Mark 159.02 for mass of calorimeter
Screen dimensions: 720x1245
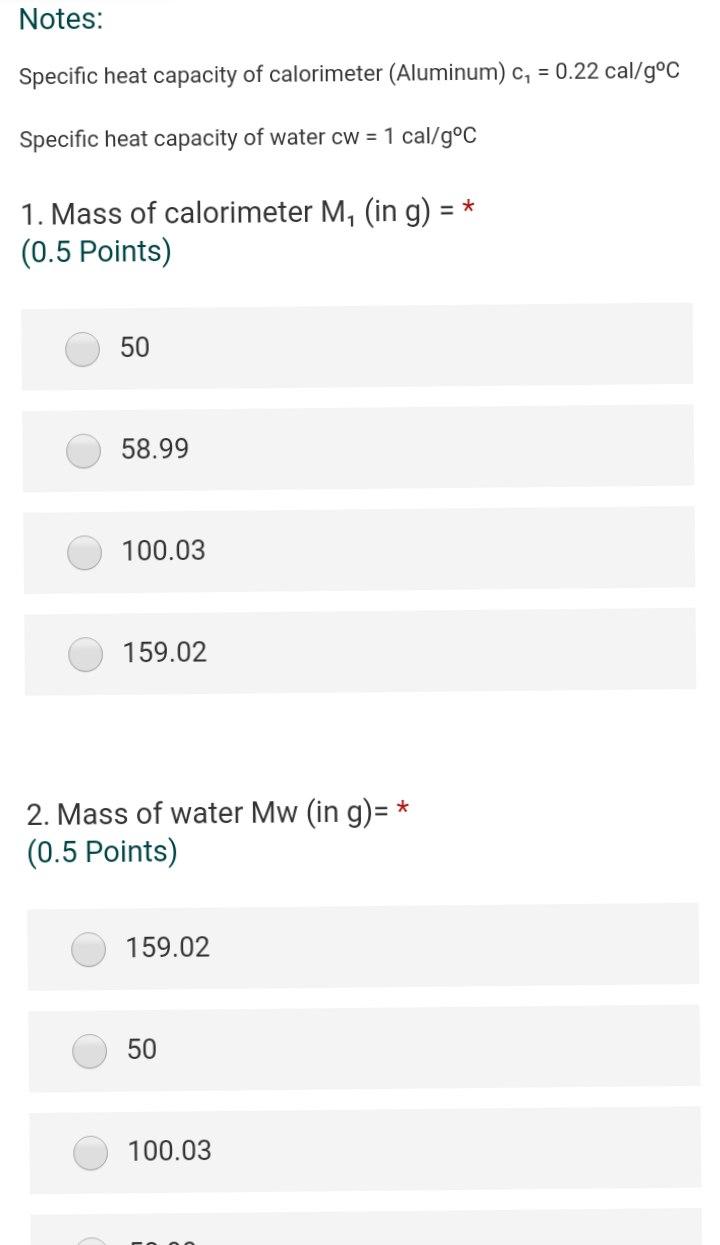tap(86, 653)
